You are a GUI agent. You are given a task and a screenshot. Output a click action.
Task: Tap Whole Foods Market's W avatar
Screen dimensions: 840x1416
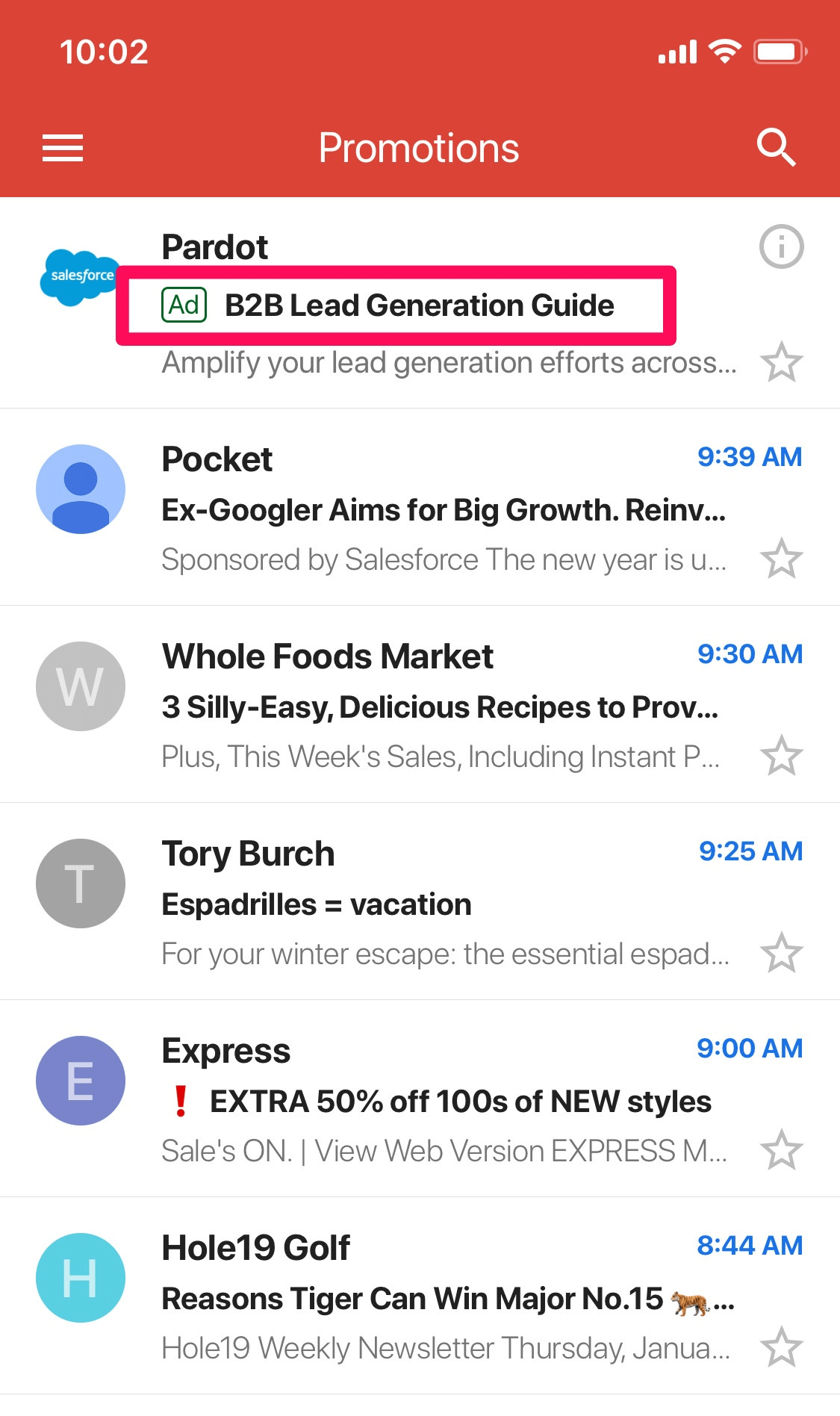tap(80, 686)
